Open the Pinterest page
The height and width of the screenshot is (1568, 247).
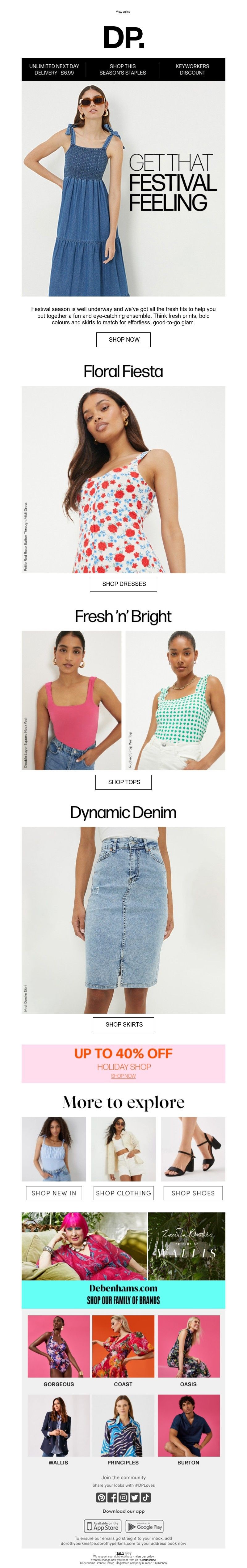pyautogui.click(x=102, y=1498)
